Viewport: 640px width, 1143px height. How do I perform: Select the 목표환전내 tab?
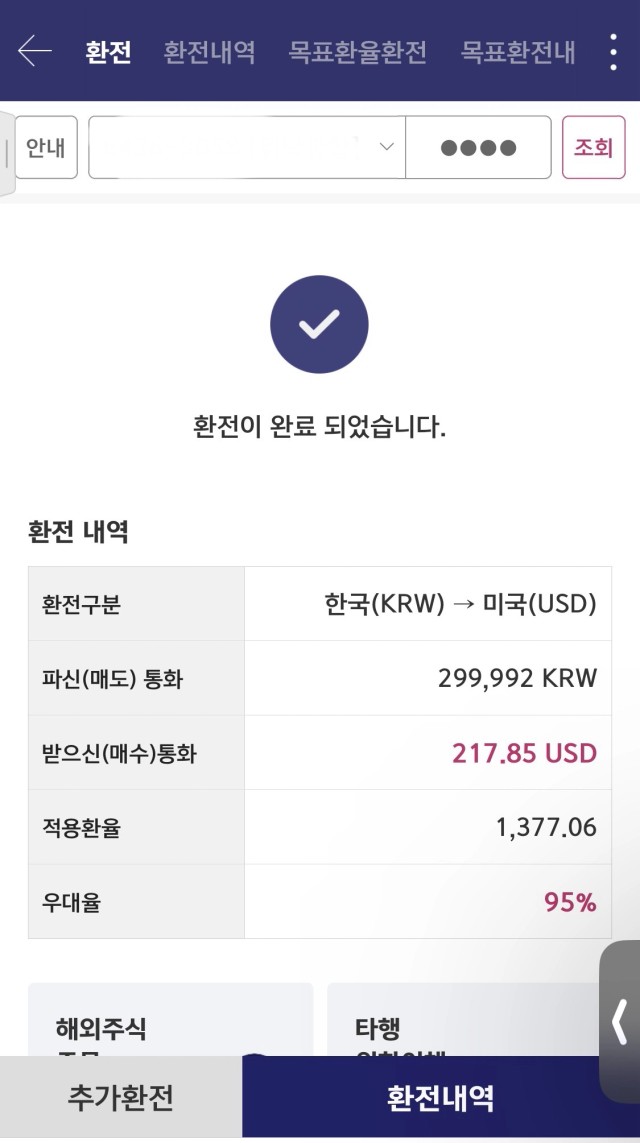[x=518, y=52]
